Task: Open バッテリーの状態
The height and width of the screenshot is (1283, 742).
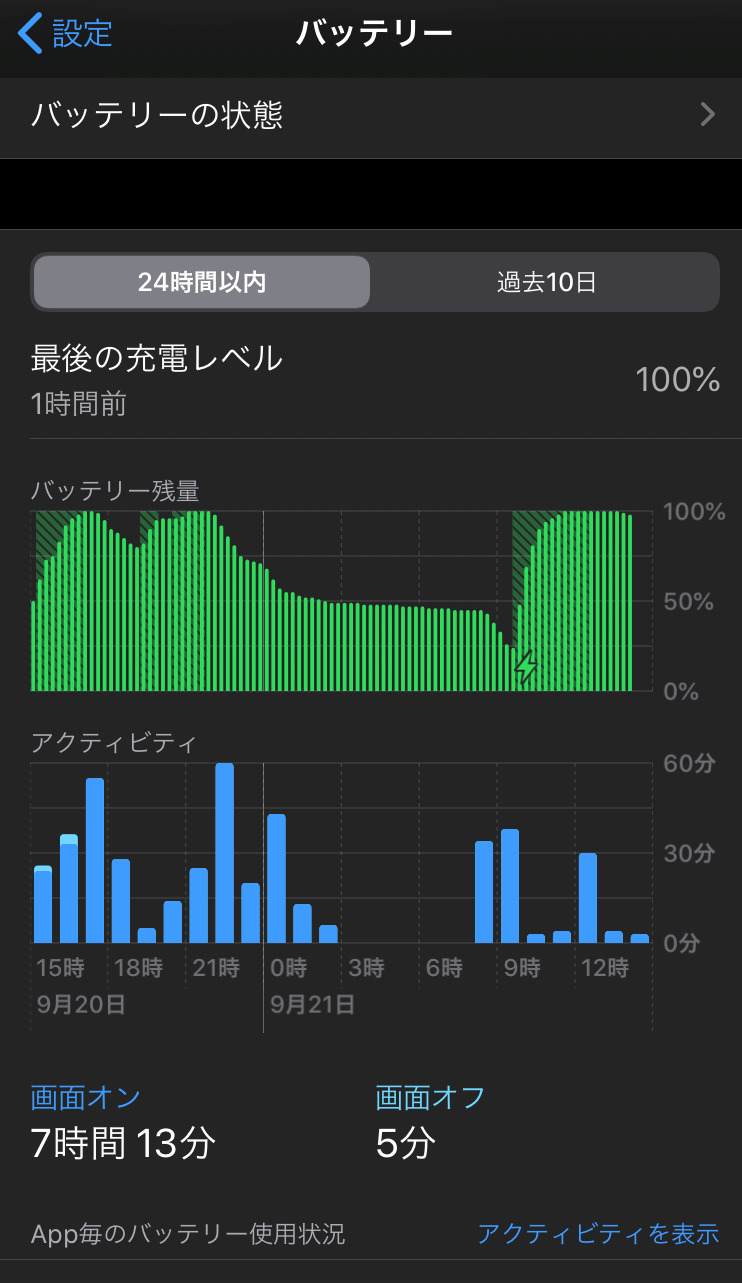Action: (371, 116)
